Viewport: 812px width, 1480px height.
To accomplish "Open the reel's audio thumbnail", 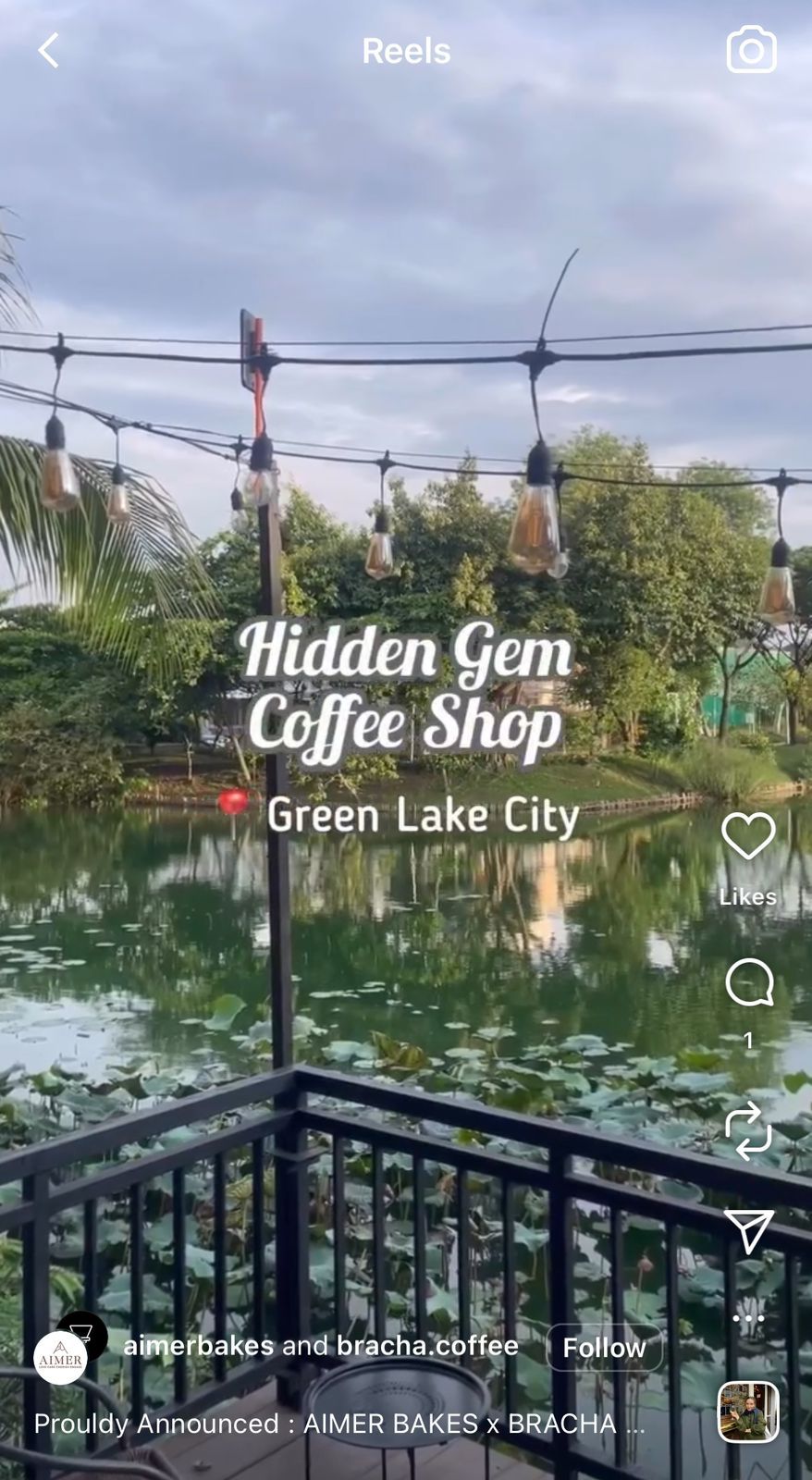I will click(x=748, y=1412).
